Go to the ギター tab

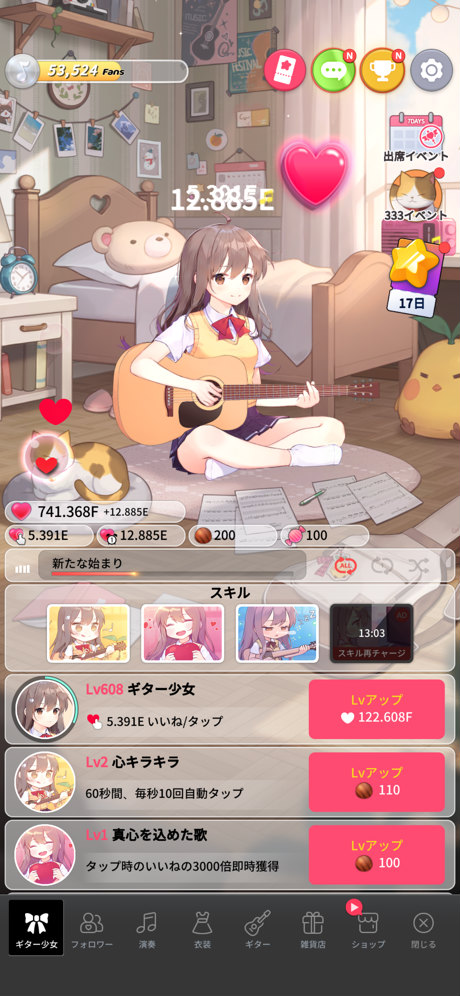[257, 929]
